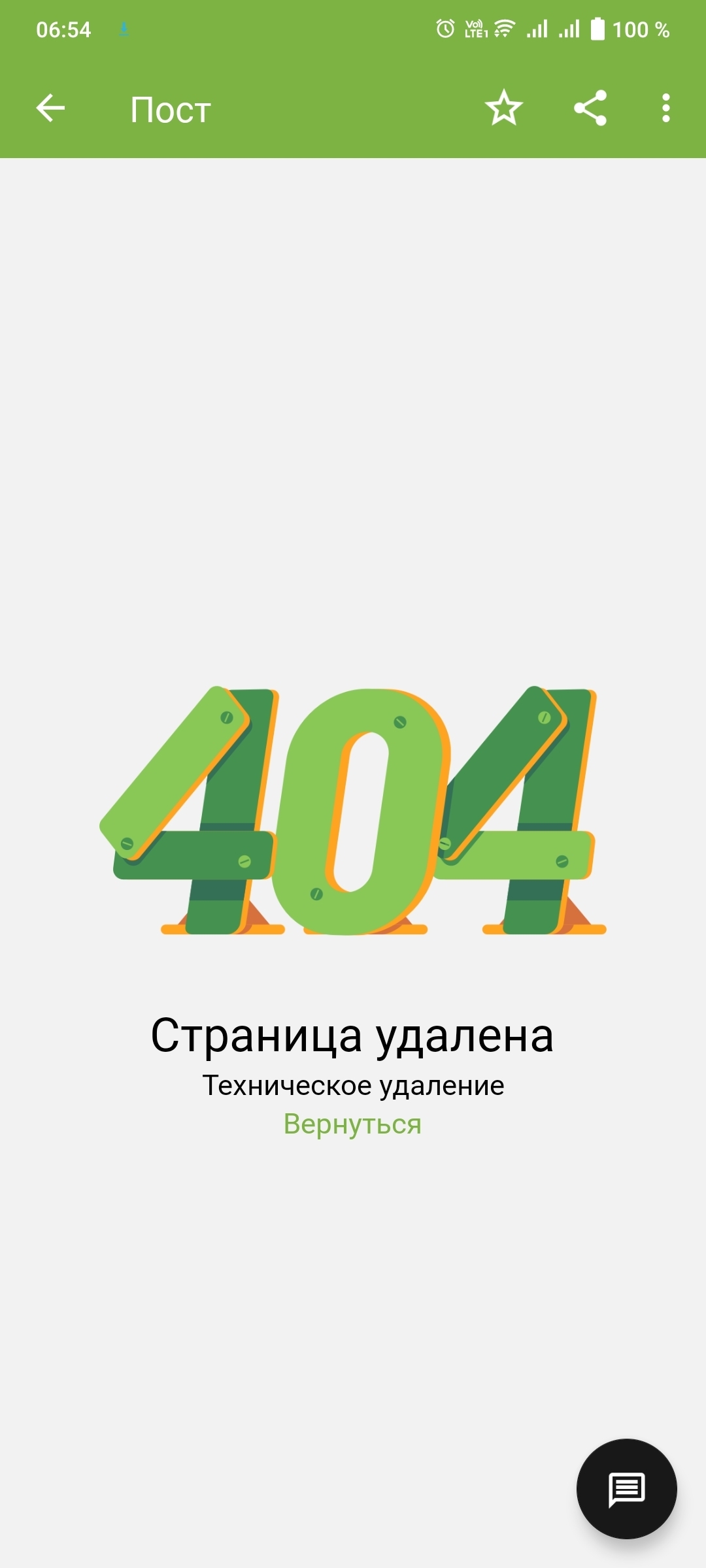The height and width of the screenshot is (1568, 706).
Task: Add this post to favorites with the star
Action: (x=503, y=108)
